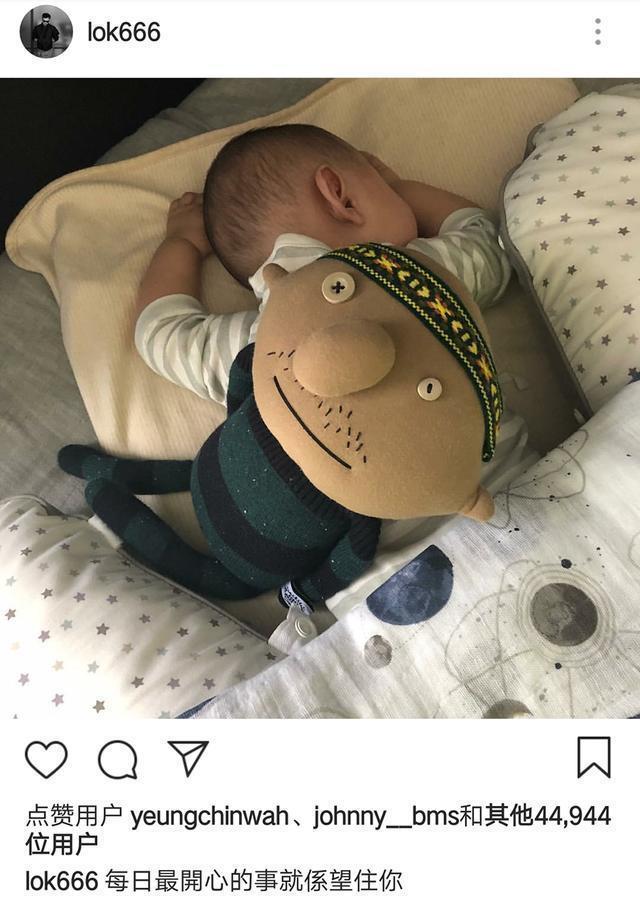Bookmark this post

594,758
